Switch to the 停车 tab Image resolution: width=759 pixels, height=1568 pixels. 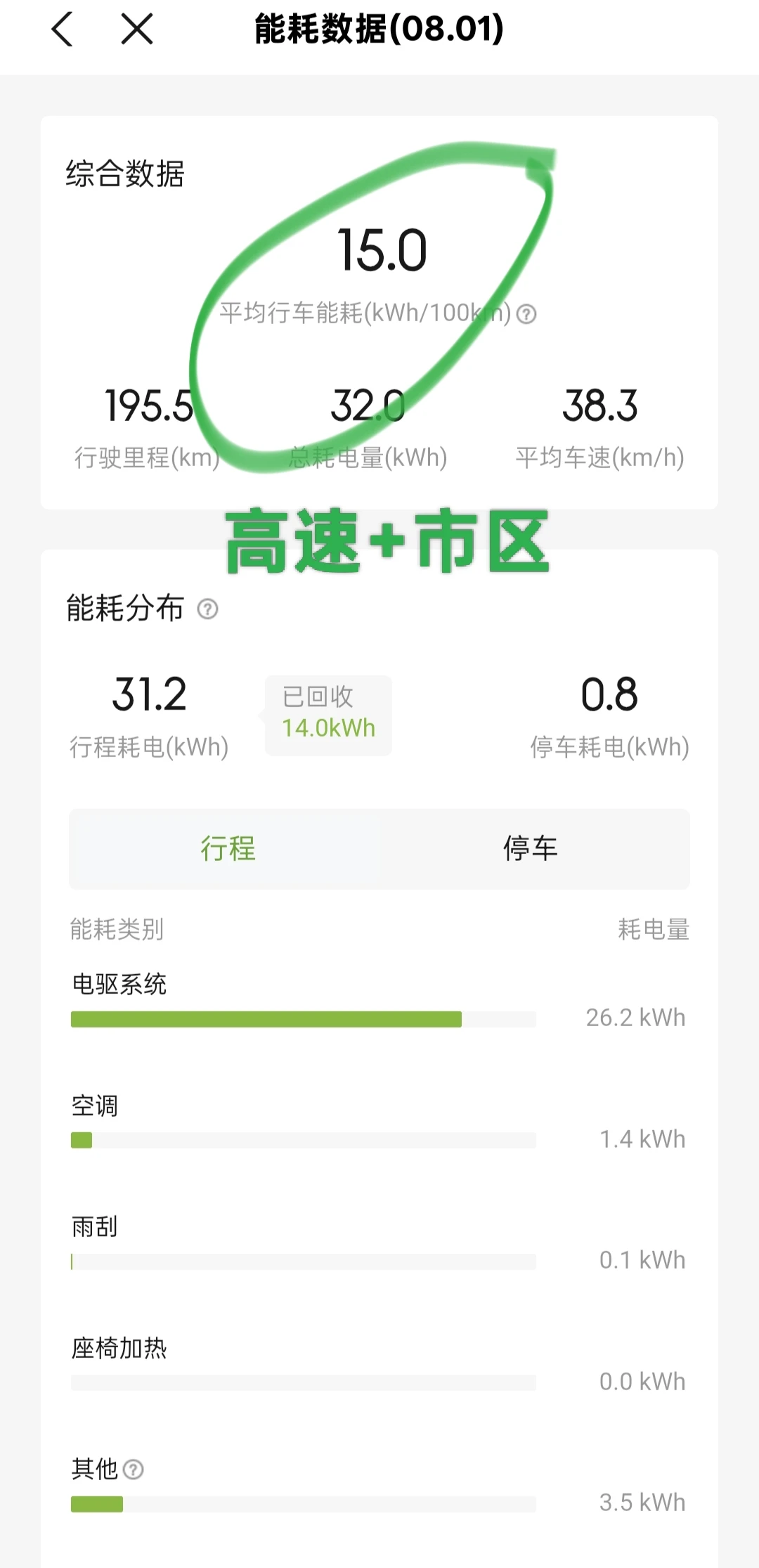click(531, 848)
